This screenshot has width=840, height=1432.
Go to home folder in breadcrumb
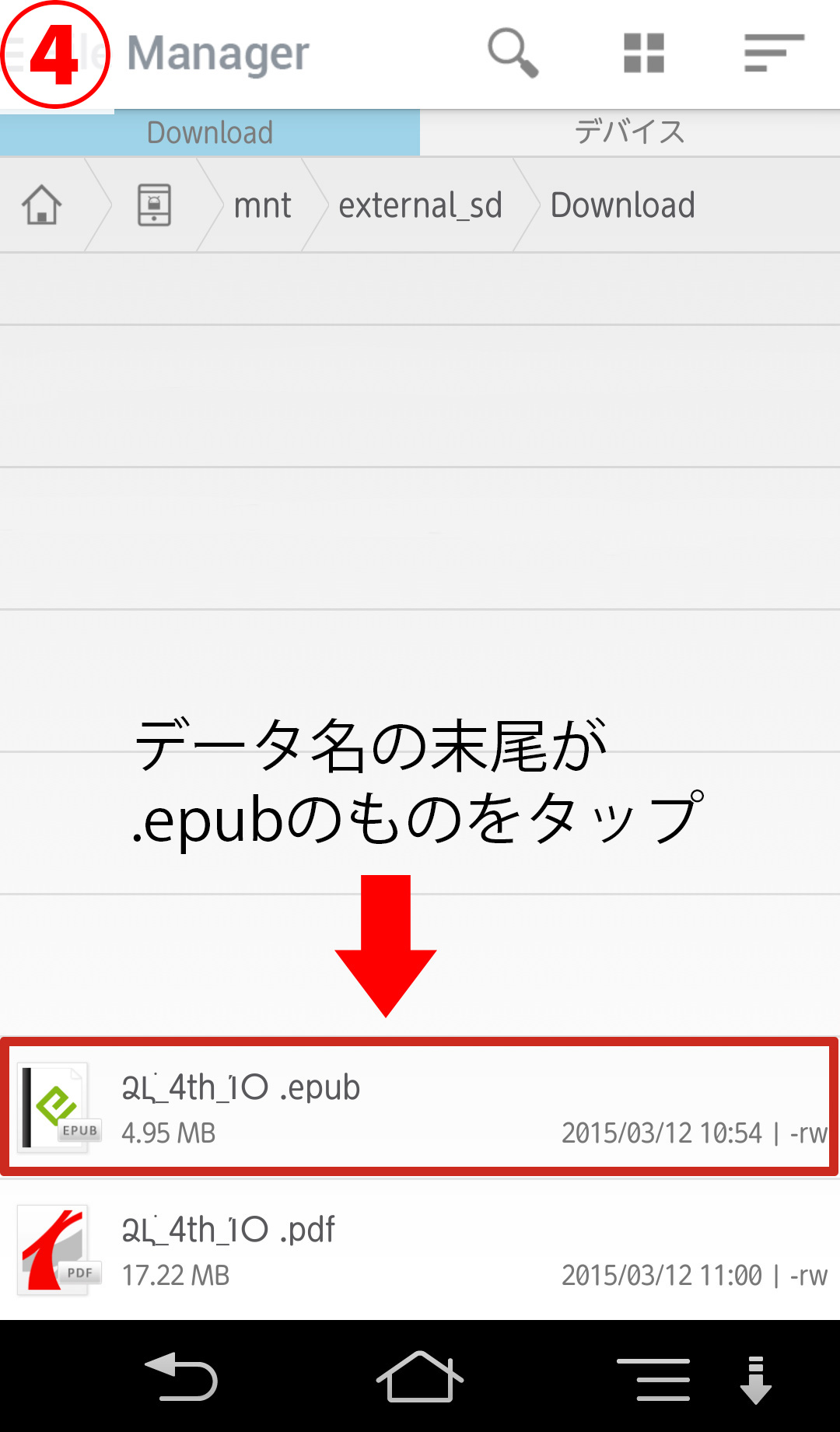tap(42, 205)
